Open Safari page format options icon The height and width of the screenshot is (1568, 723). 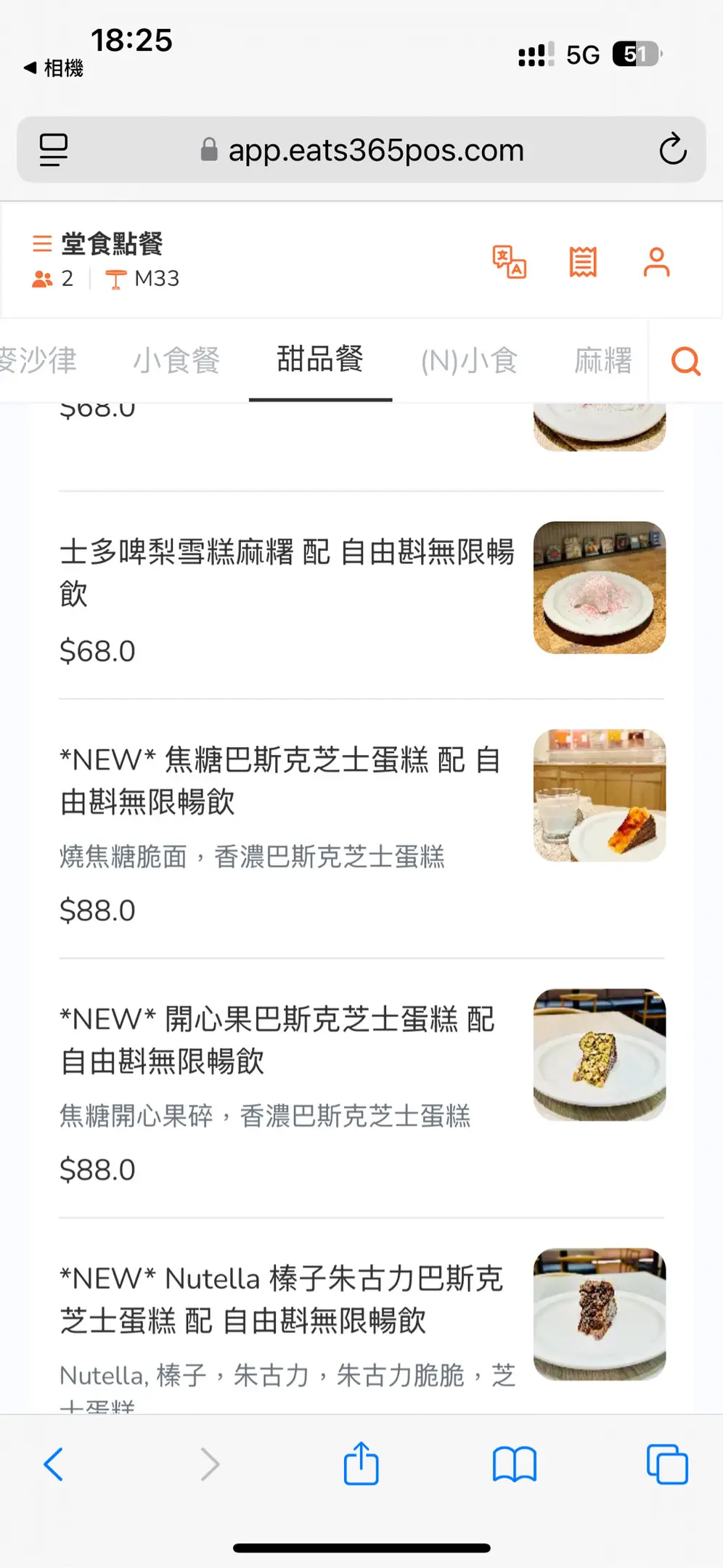[x=54, y=150]
